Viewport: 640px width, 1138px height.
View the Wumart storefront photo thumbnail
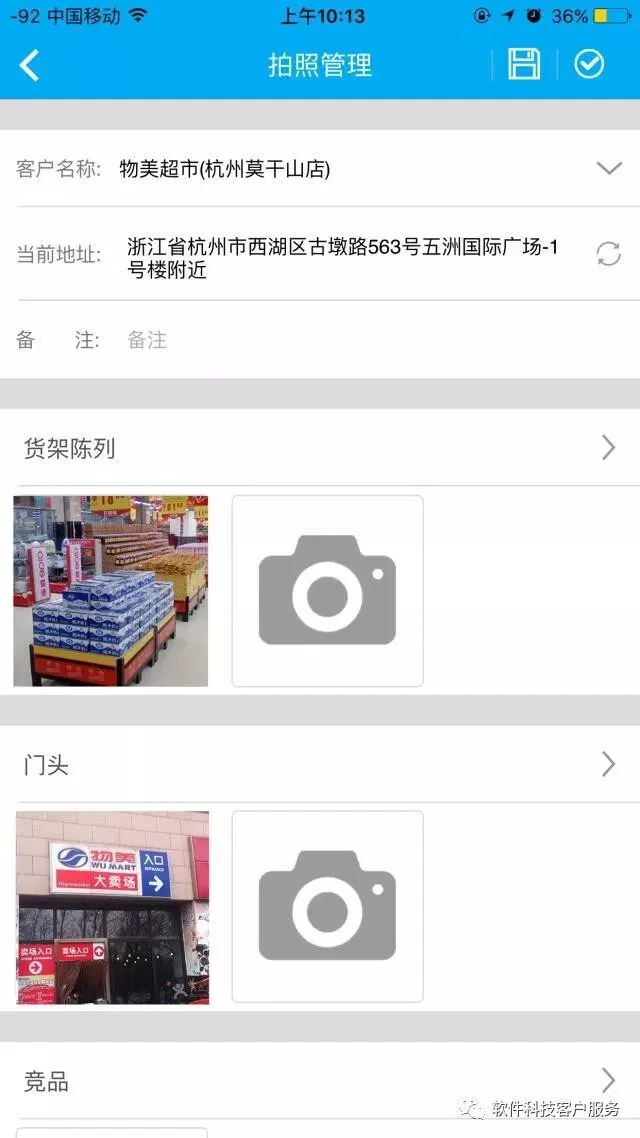(x=112, y=907)
